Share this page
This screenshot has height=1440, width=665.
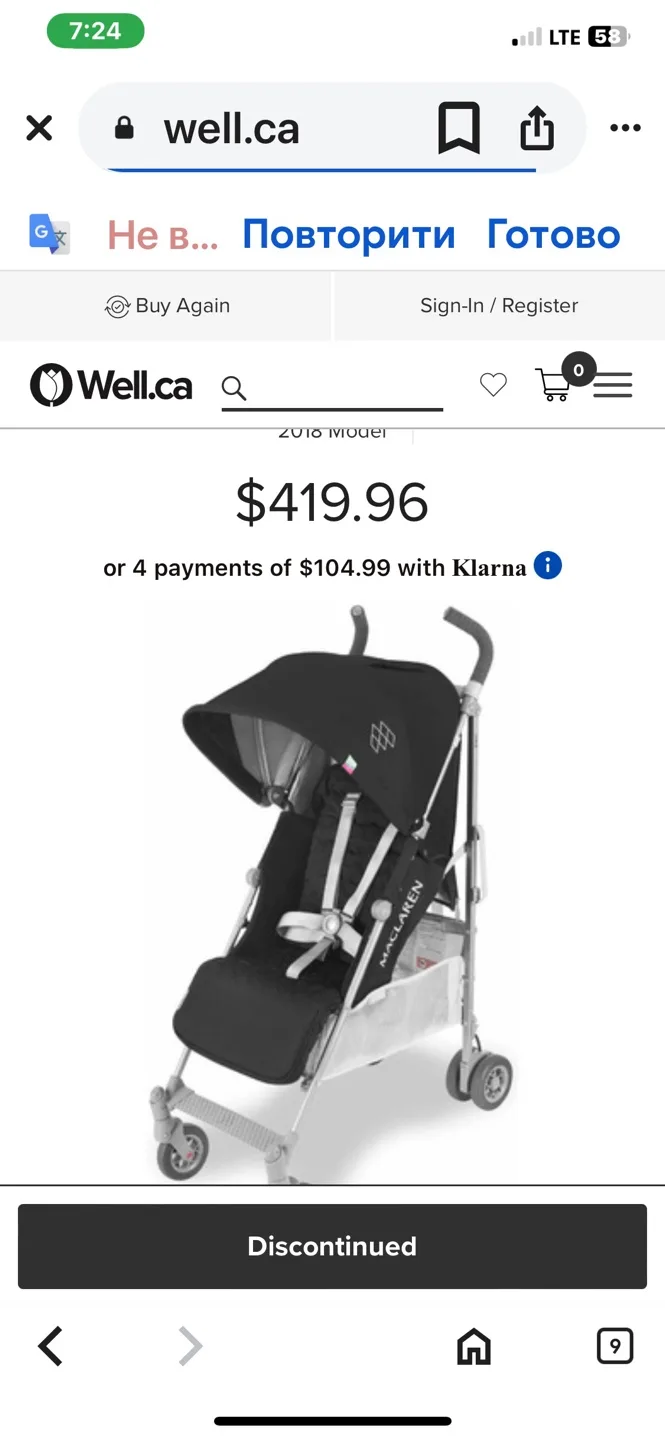click(x=537, y=128)
